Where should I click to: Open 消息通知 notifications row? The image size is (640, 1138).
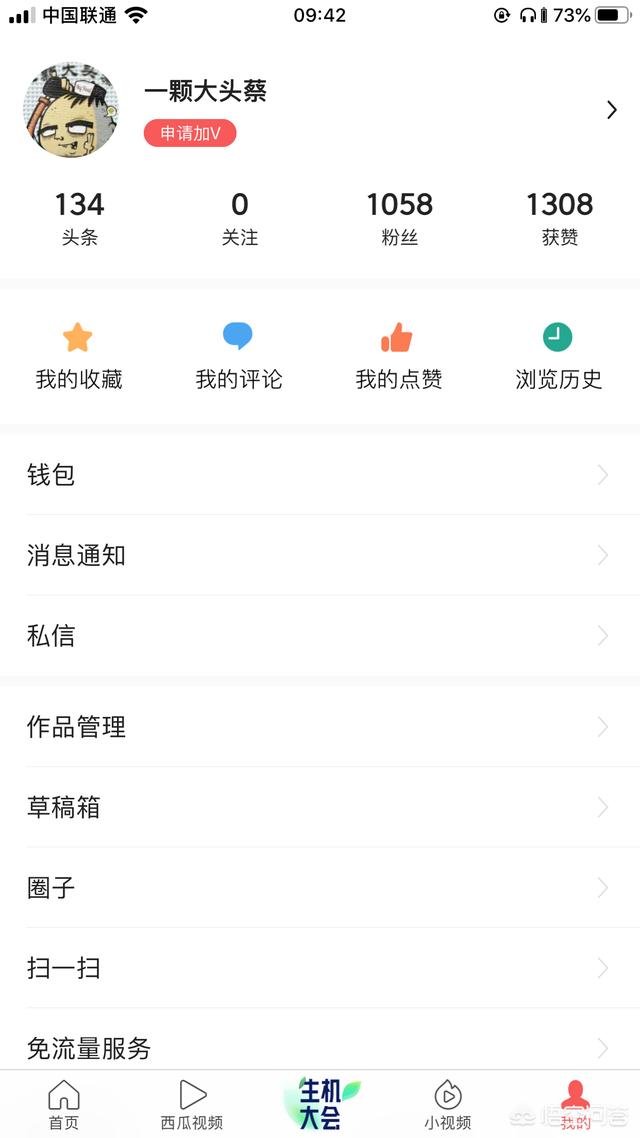point(320,555)
